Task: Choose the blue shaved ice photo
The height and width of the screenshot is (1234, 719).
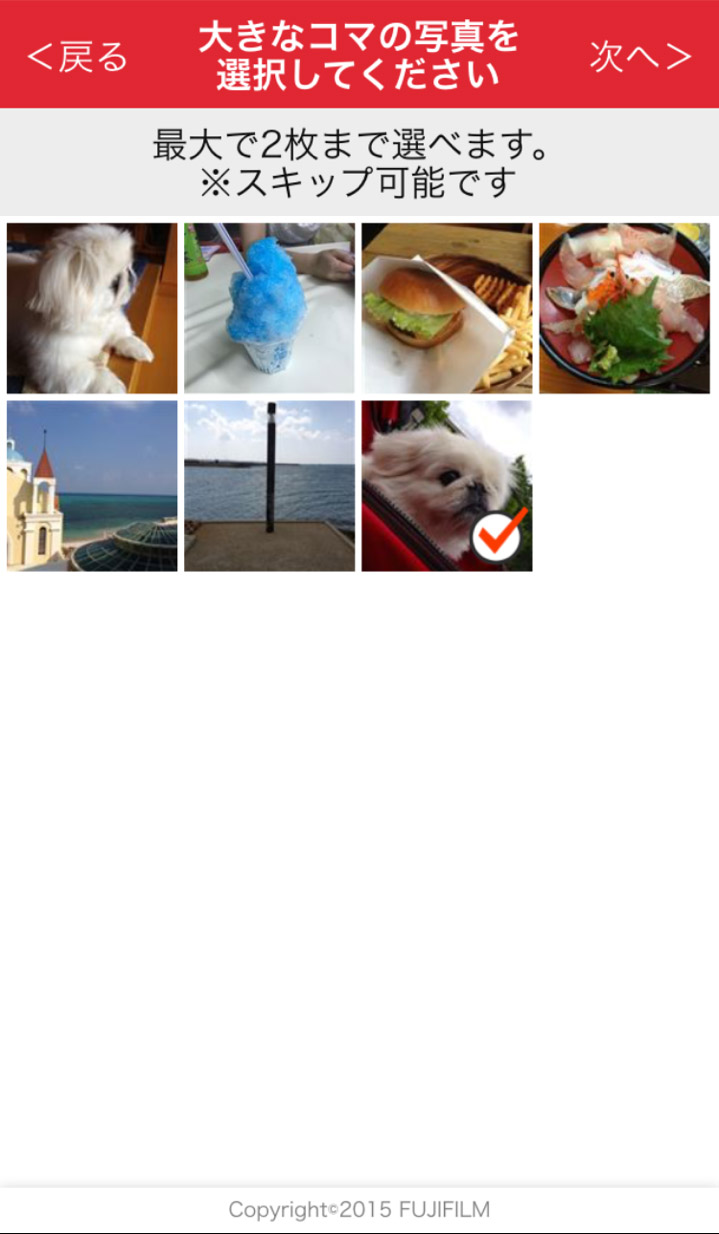Action: point(269,308)
